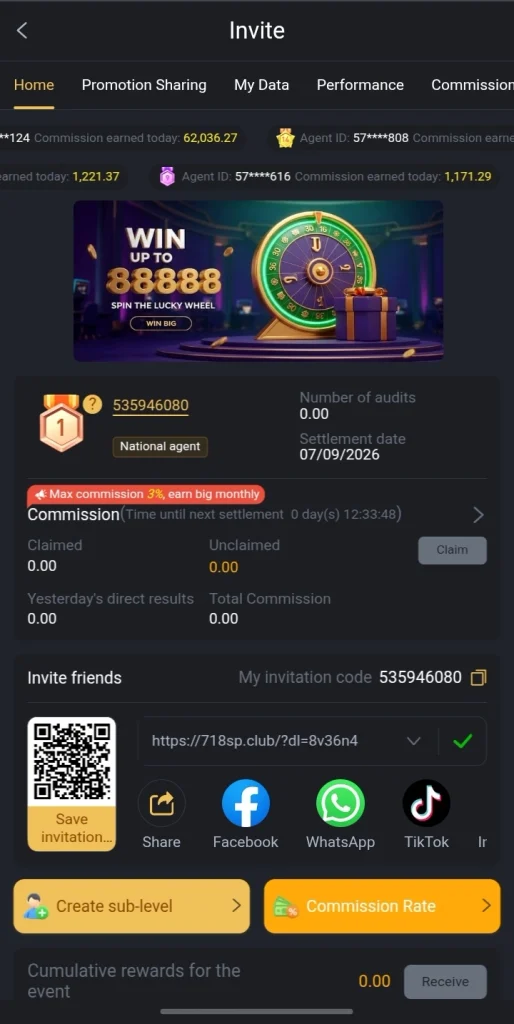Tap the green checkmark beside the link
This screenshot has height=1024, width=514.
point(462,741)
